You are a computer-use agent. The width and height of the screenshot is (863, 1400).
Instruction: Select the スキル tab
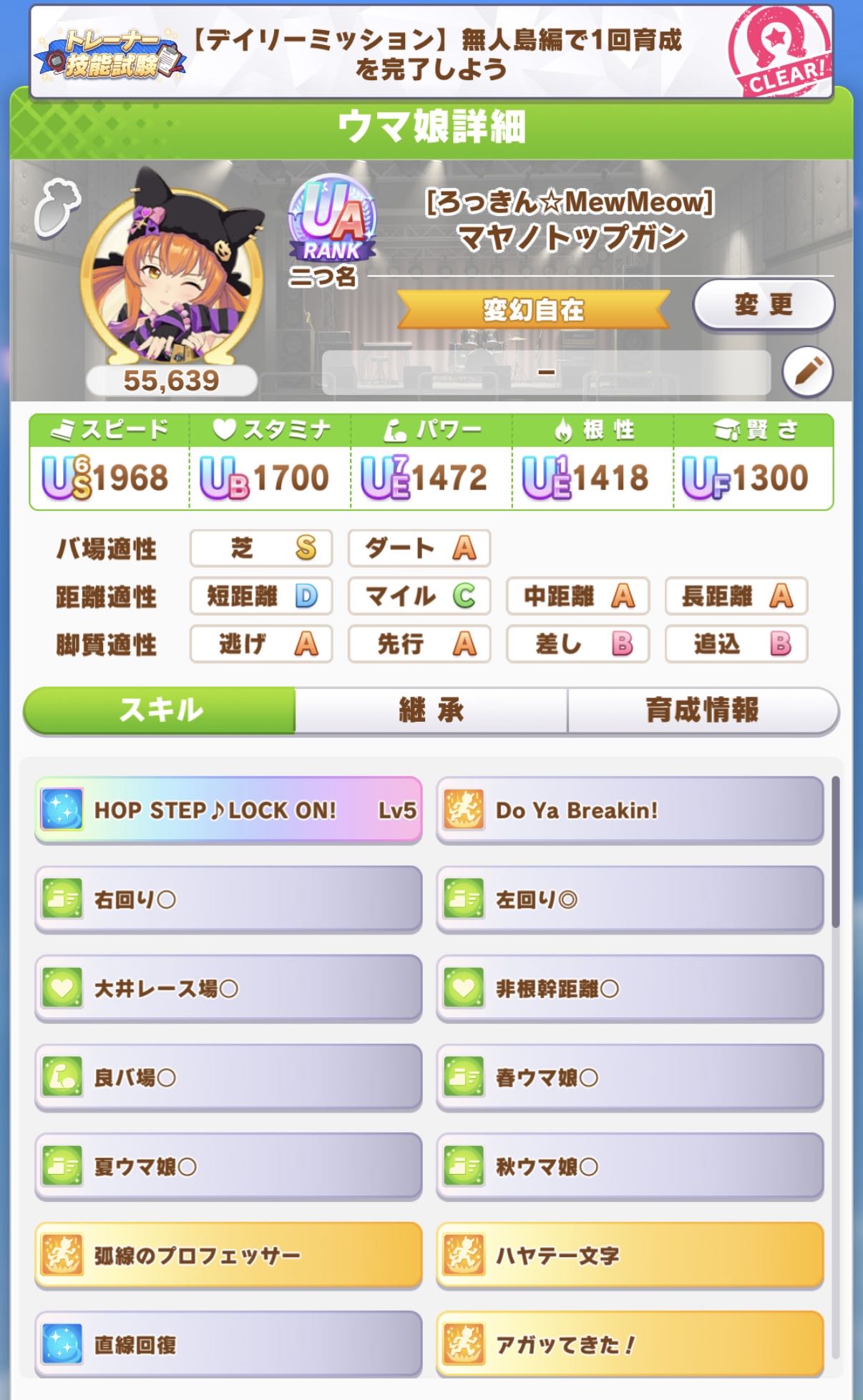160,710
